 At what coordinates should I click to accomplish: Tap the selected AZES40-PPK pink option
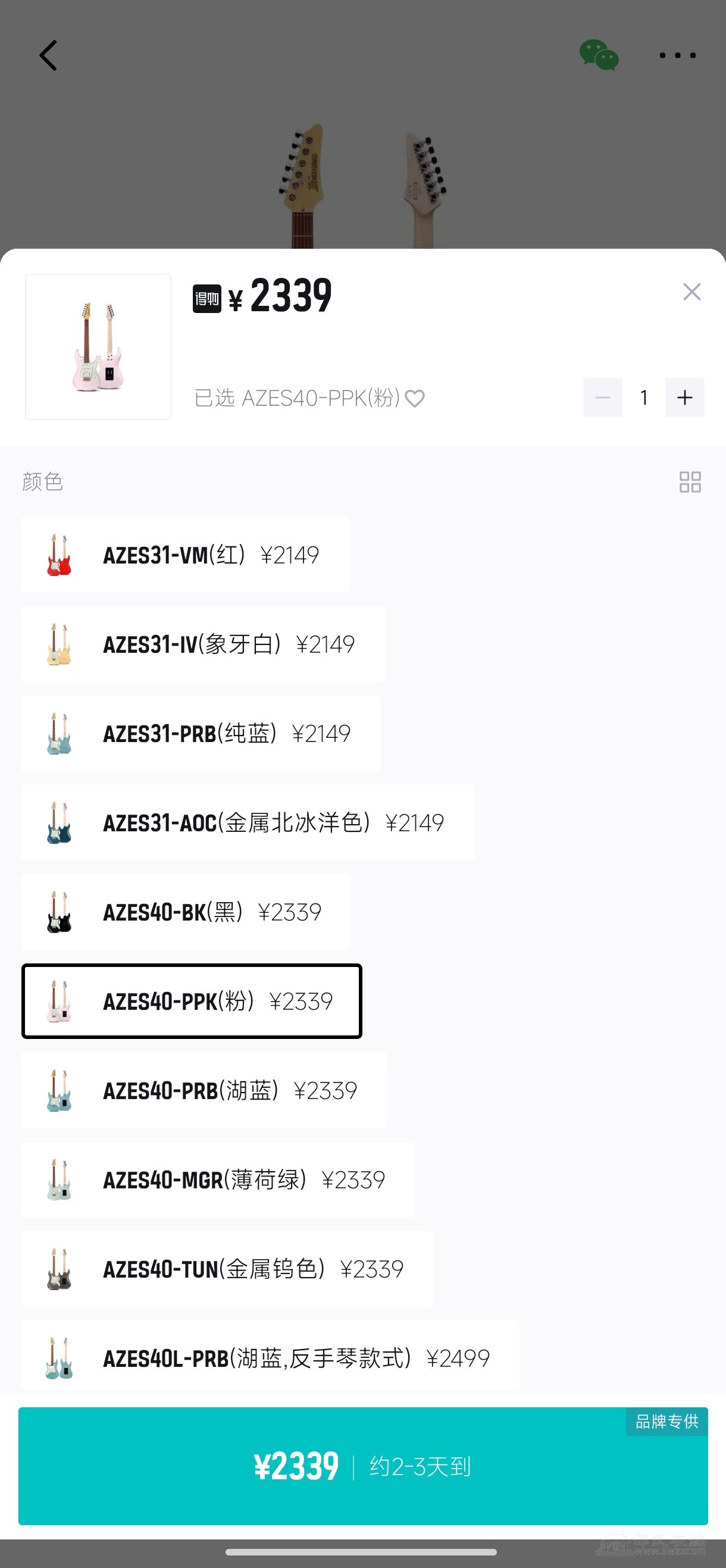pyautogui.click(x=192, y=1001)
